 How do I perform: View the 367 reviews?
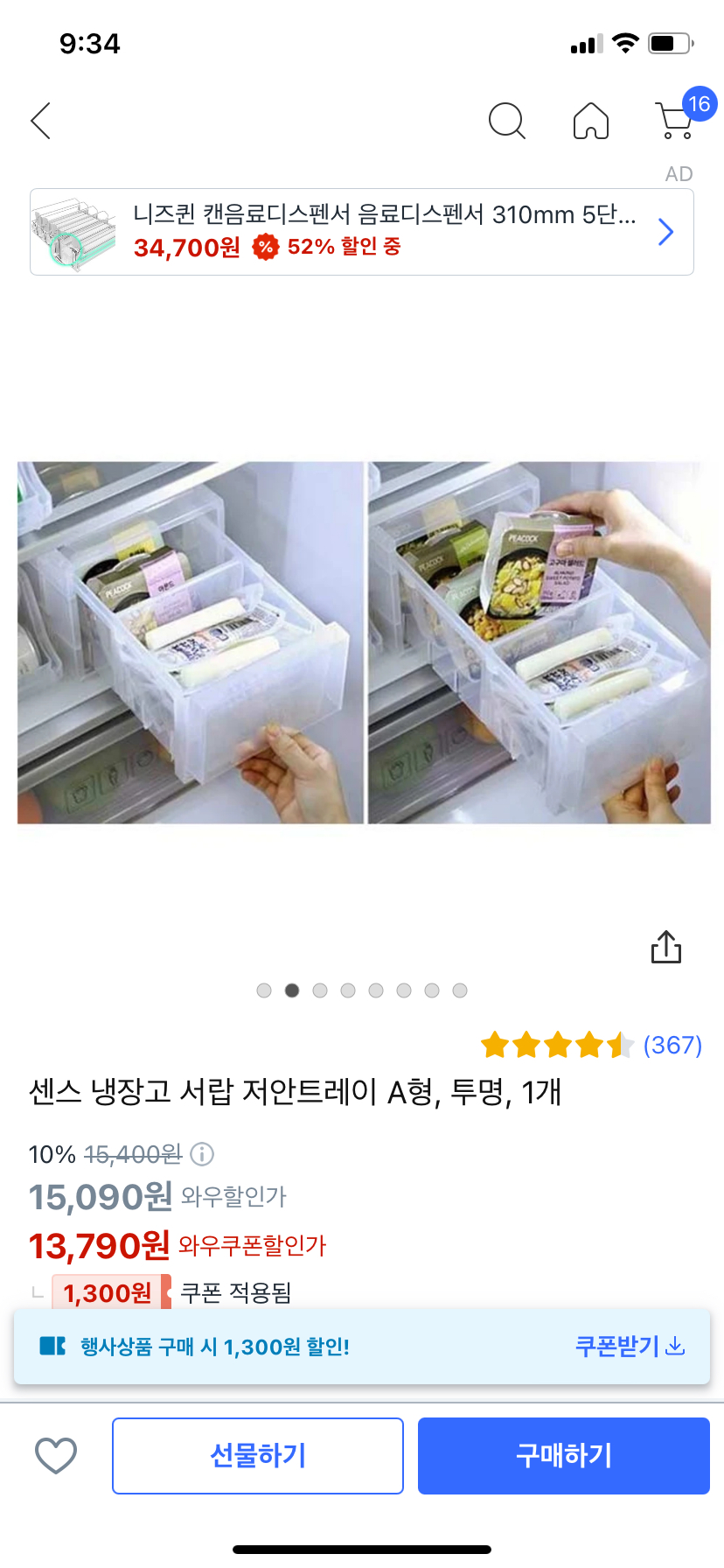(672, 1045)
